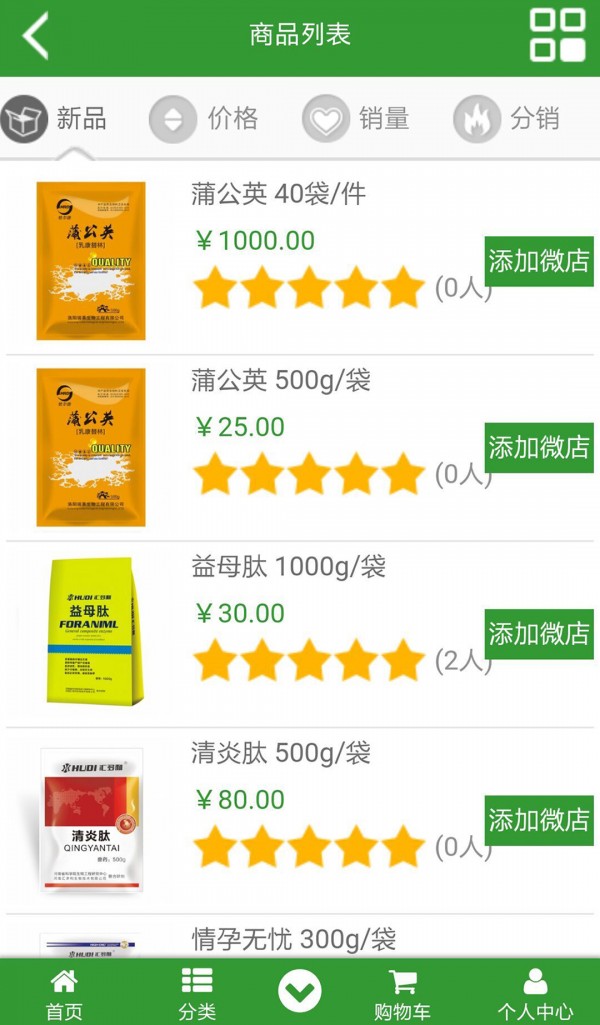Sort products by 新品

(56, 119)
